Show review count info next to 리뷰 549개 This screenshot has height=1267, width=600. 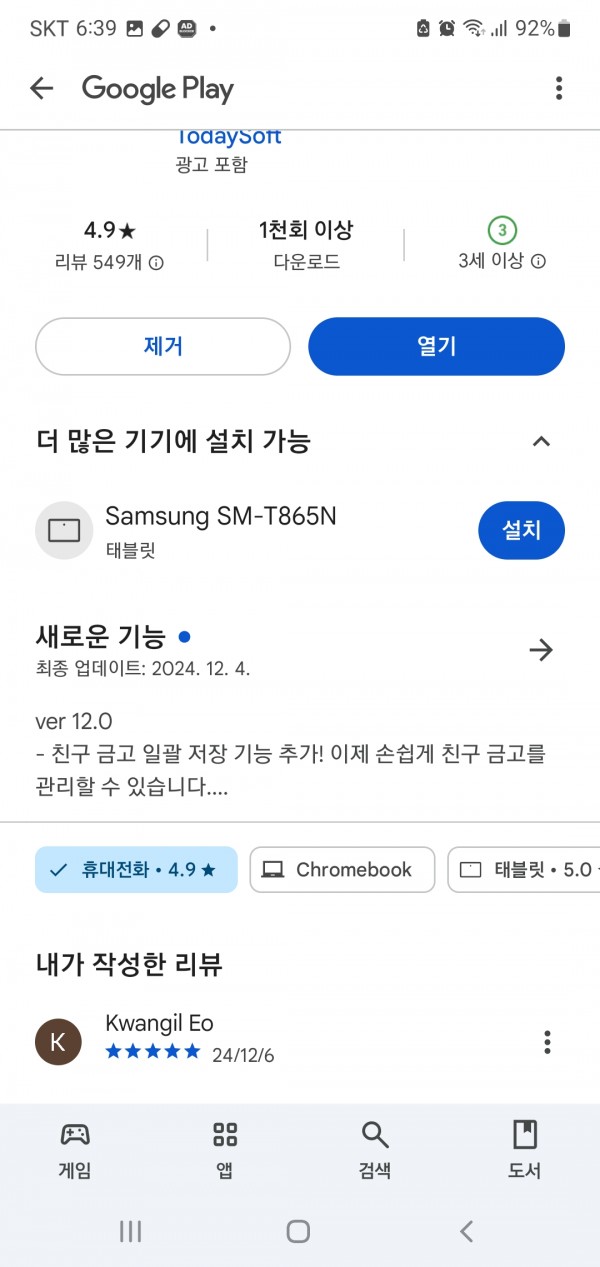[x=156, y=263]
